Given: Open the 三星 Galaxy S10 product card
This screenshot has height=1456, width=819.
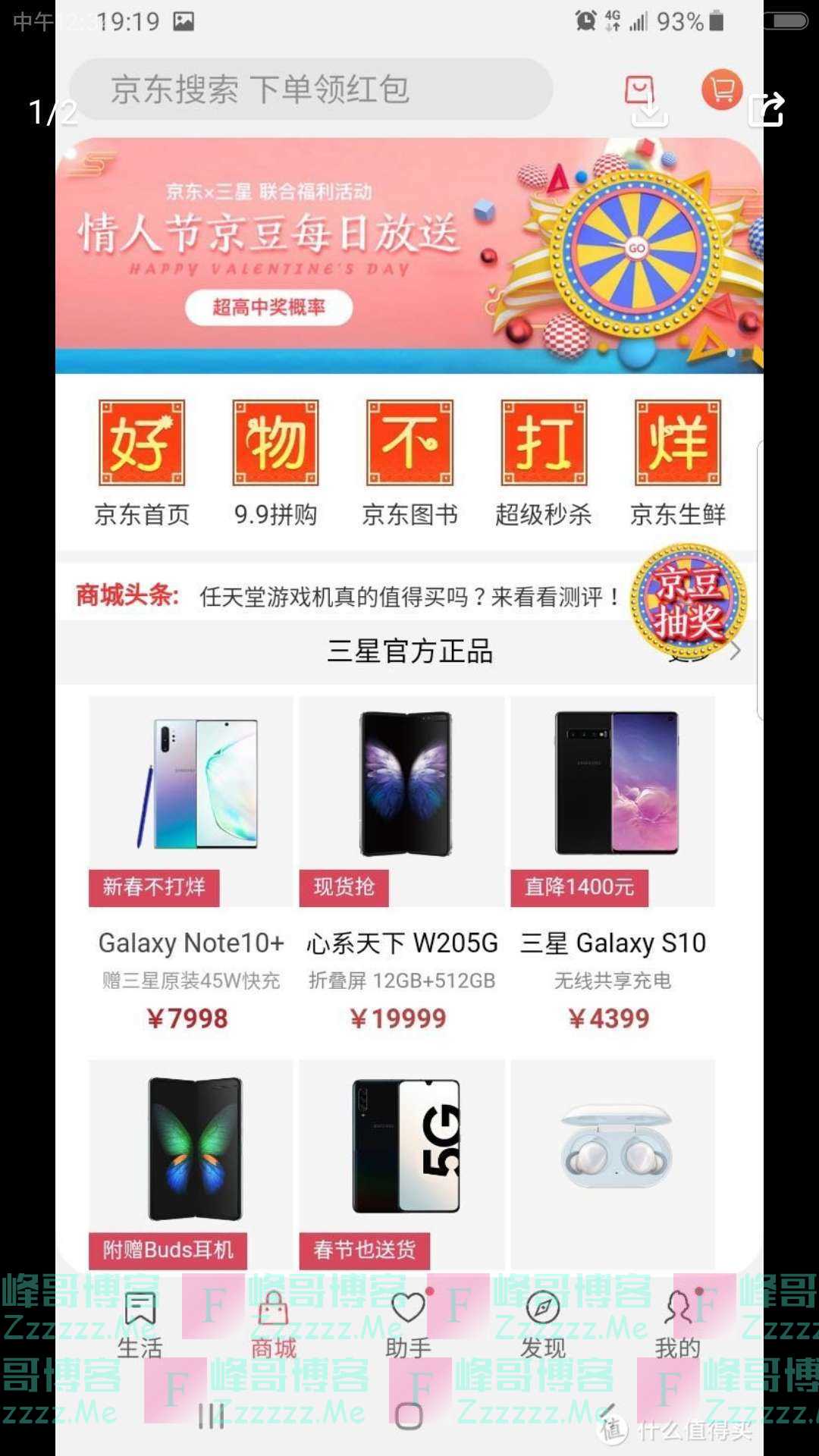Looking at the screenshot, I should tap(613, 864).
